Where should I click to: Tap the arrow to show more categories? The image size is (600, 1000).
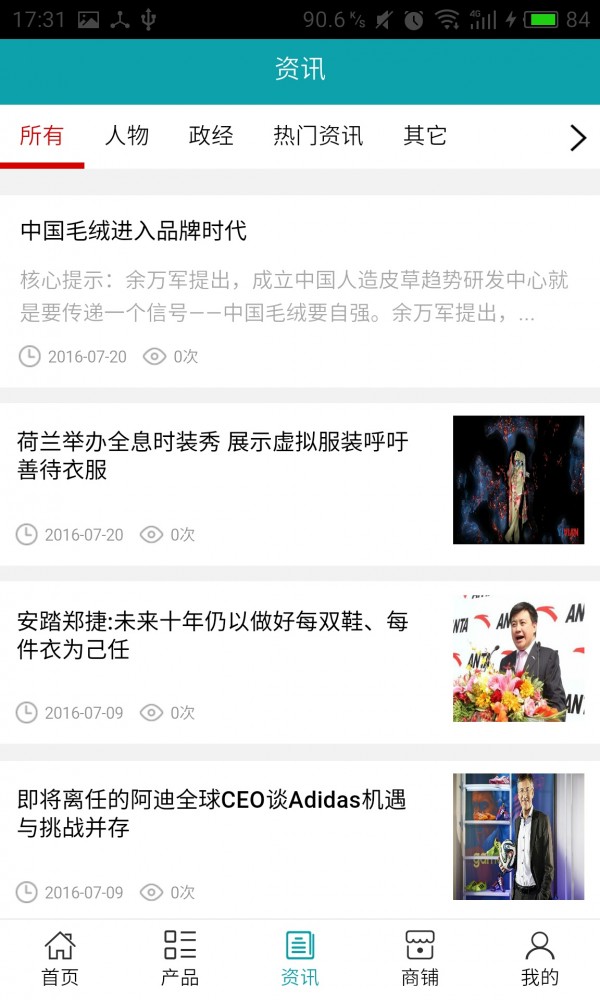click(577, 137)
